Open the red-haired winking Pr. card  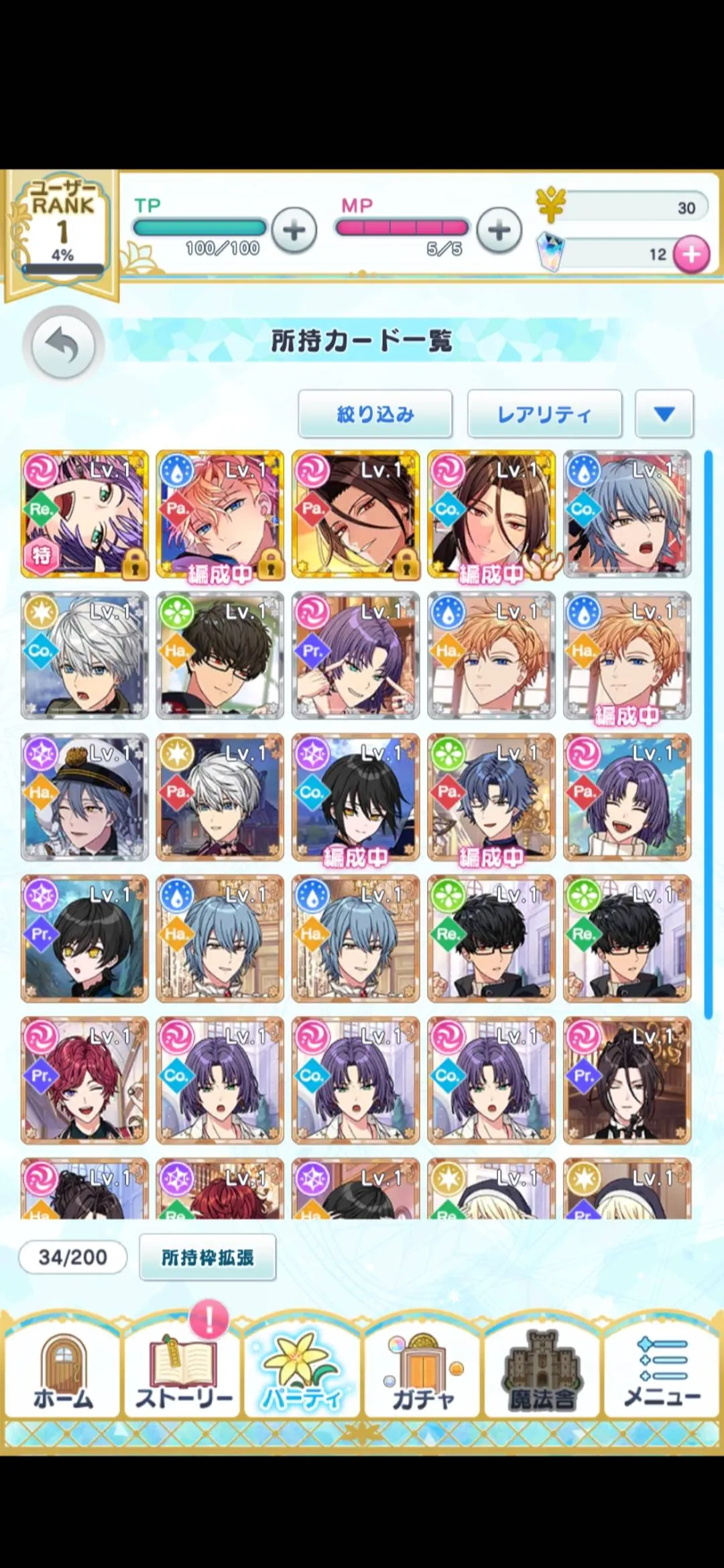pyautogui.click(x=84, y=1080)
